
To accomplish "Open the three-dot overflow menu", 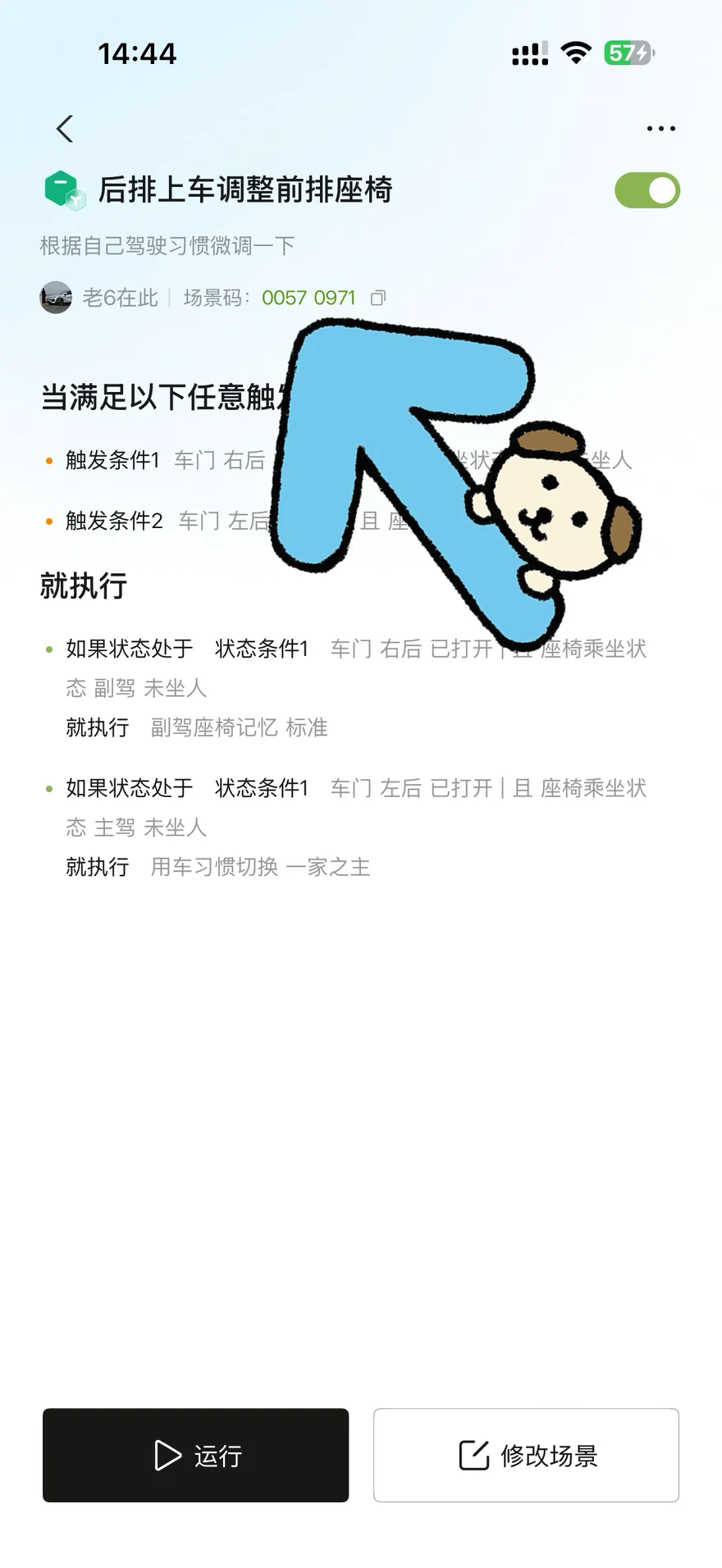I will click(x=660, y=129).
